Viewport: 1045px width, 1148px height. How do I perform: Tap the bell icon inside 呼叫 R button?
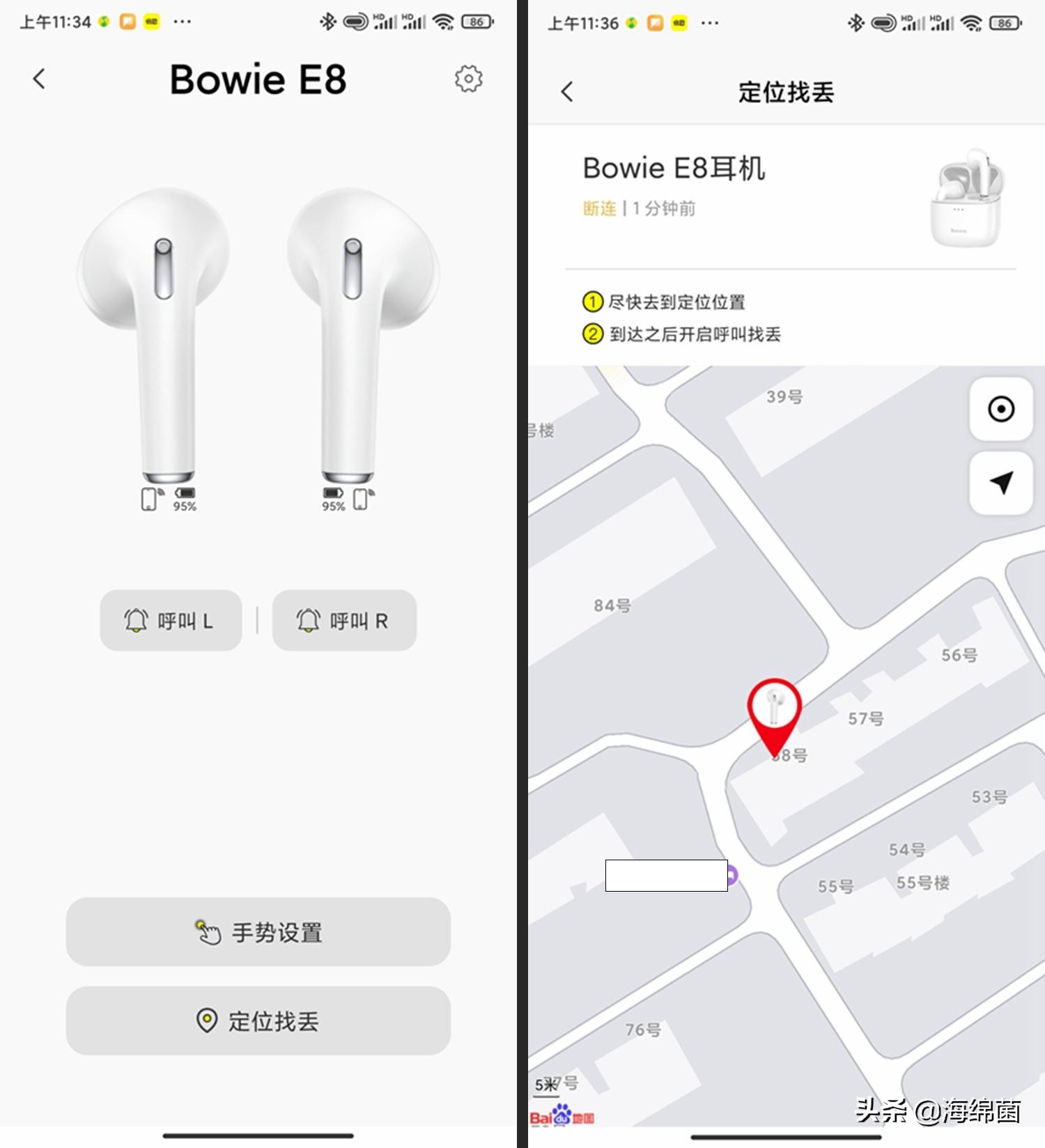309,619
